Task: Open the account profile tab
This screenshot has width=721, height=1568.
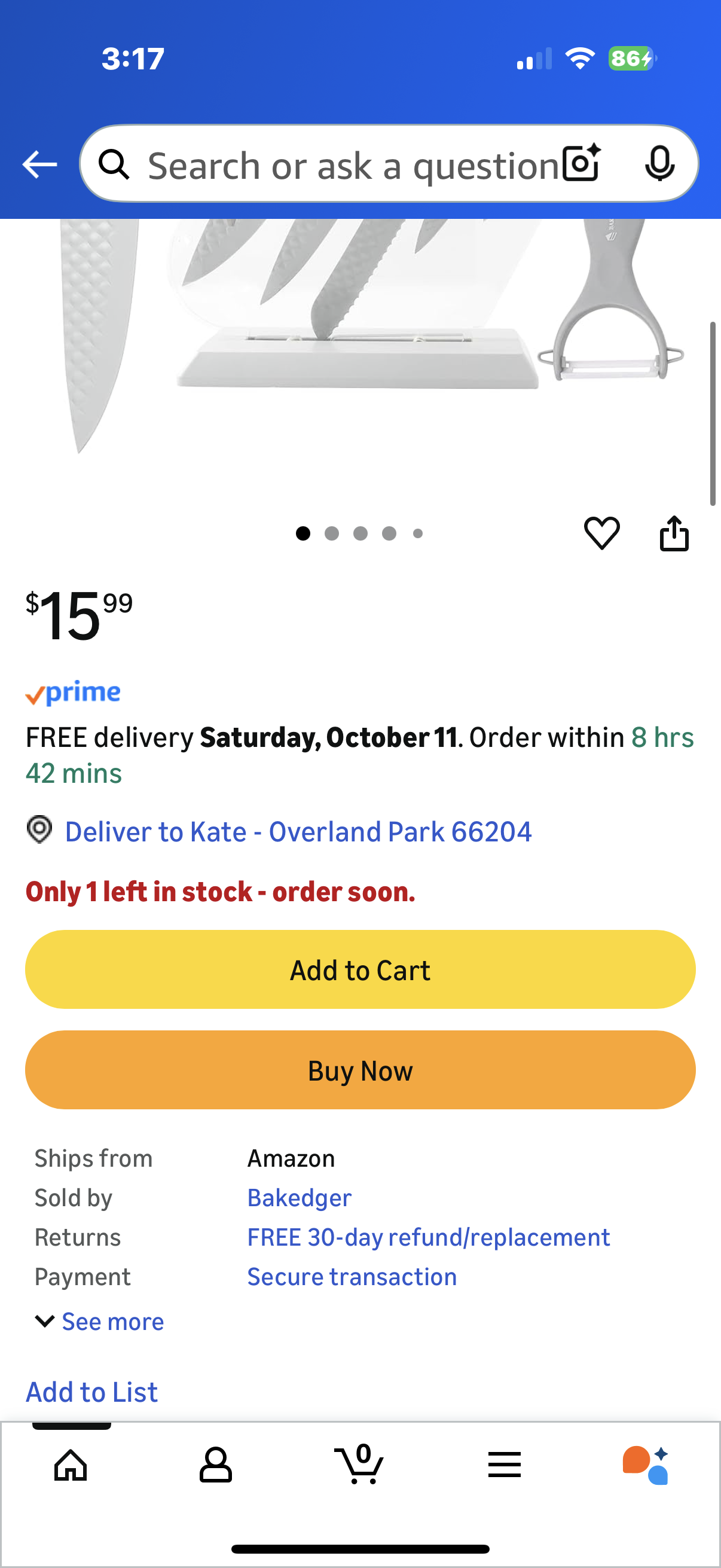Action: point(215,1465)
